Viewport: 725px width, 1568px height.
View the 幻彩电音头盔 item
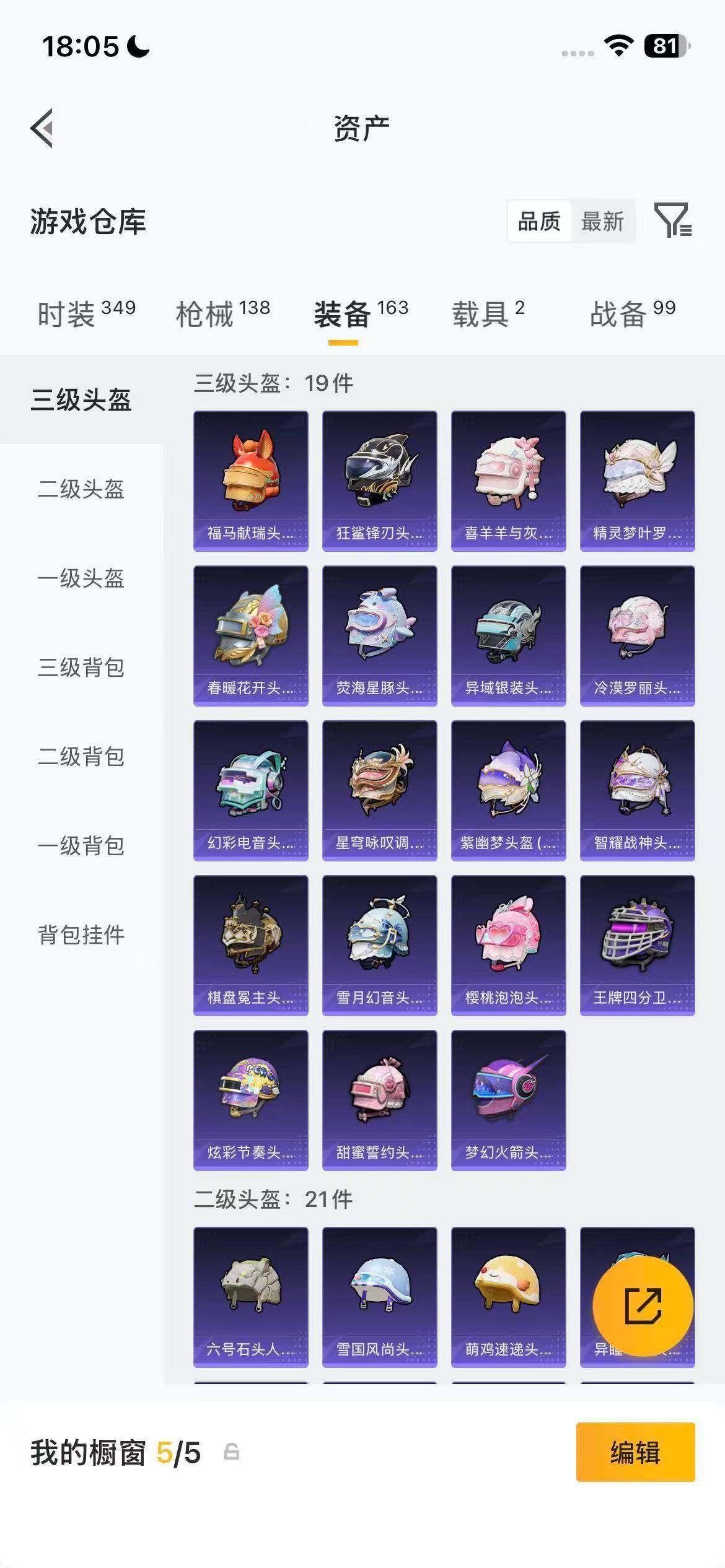click(x=250, y=790)
